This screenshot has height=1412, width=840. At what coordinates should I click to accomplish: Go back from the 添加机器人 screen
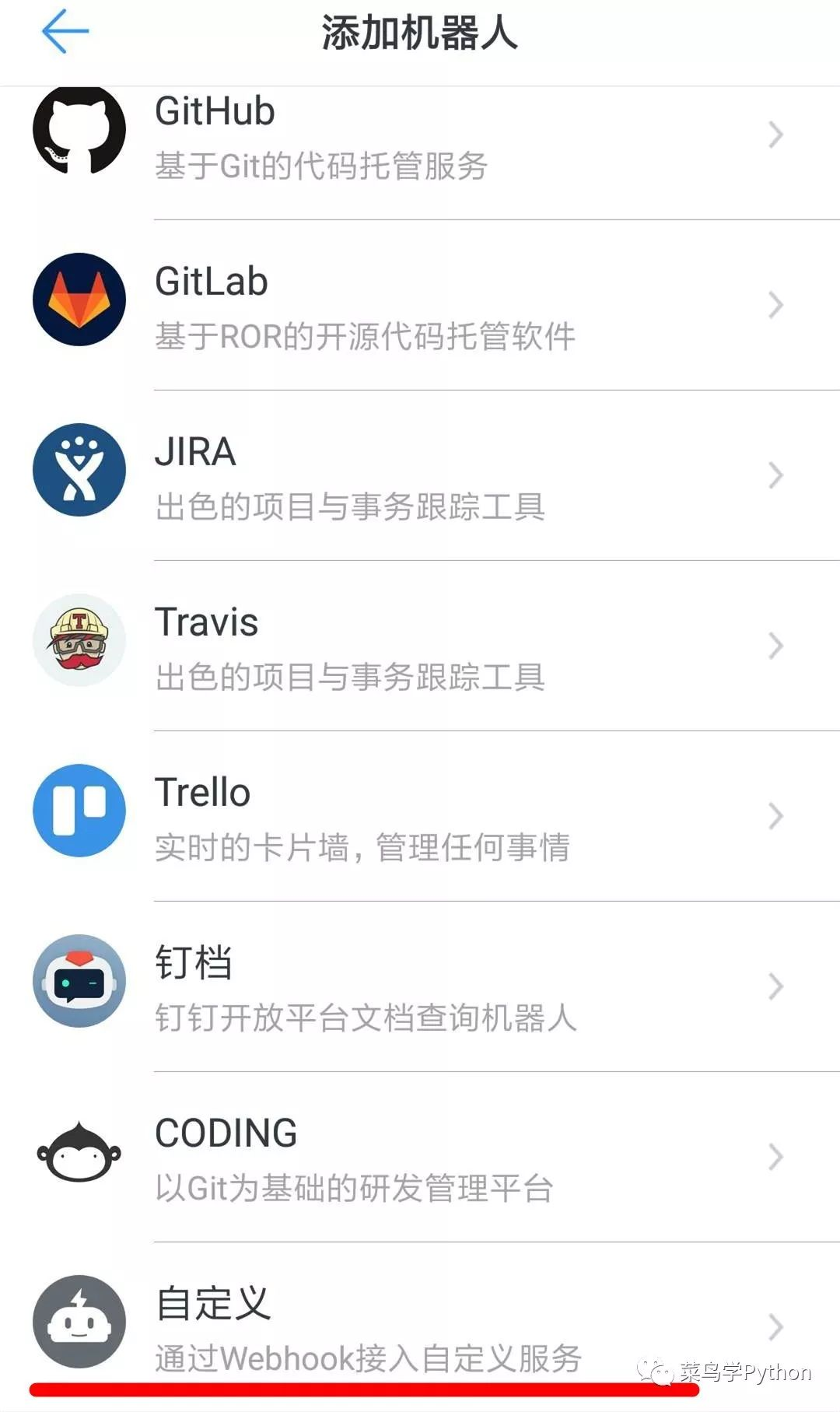(x=65, y=32)
